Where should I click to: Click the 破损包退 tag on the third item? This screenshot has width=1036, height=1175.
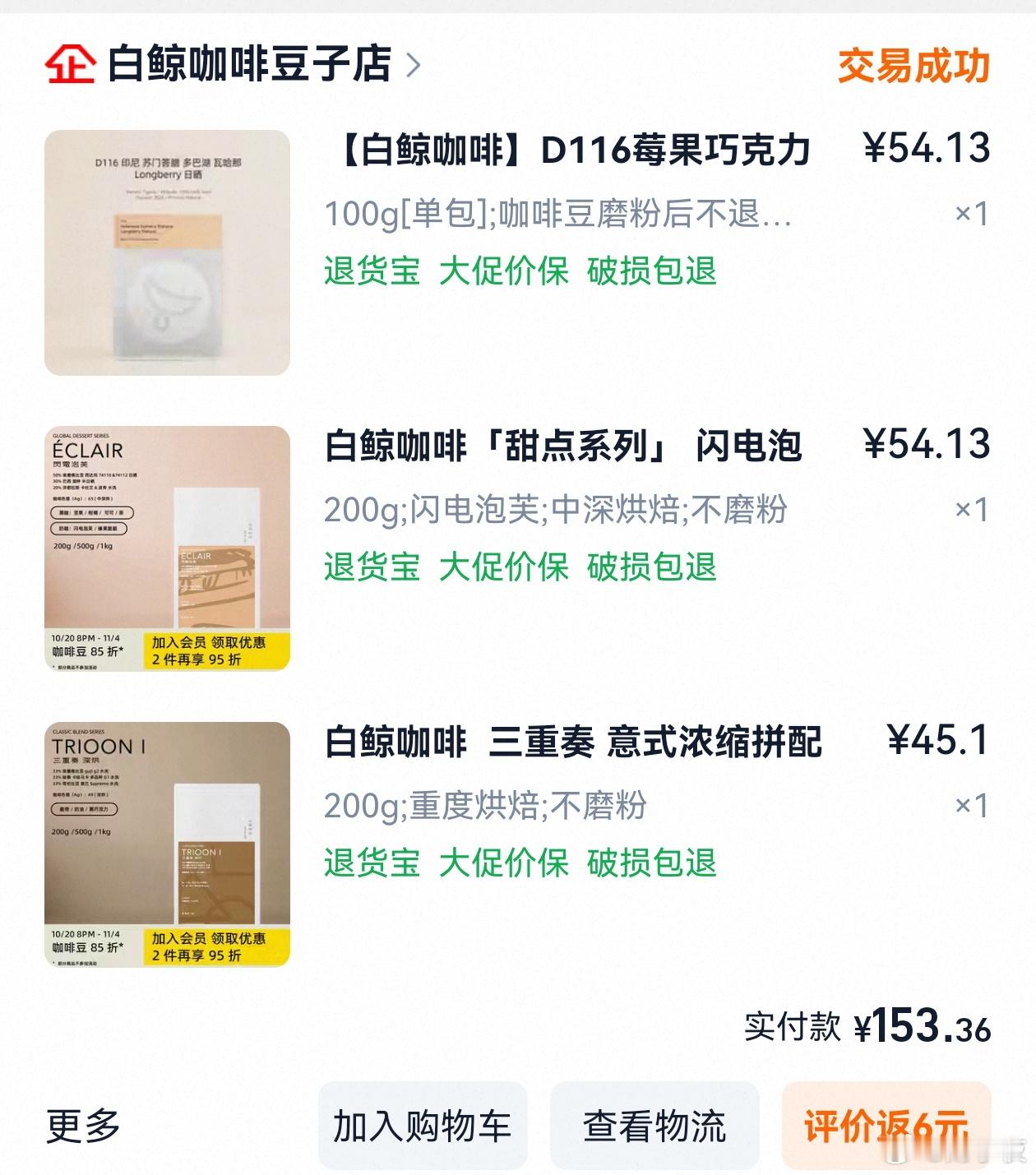(650, 864)
